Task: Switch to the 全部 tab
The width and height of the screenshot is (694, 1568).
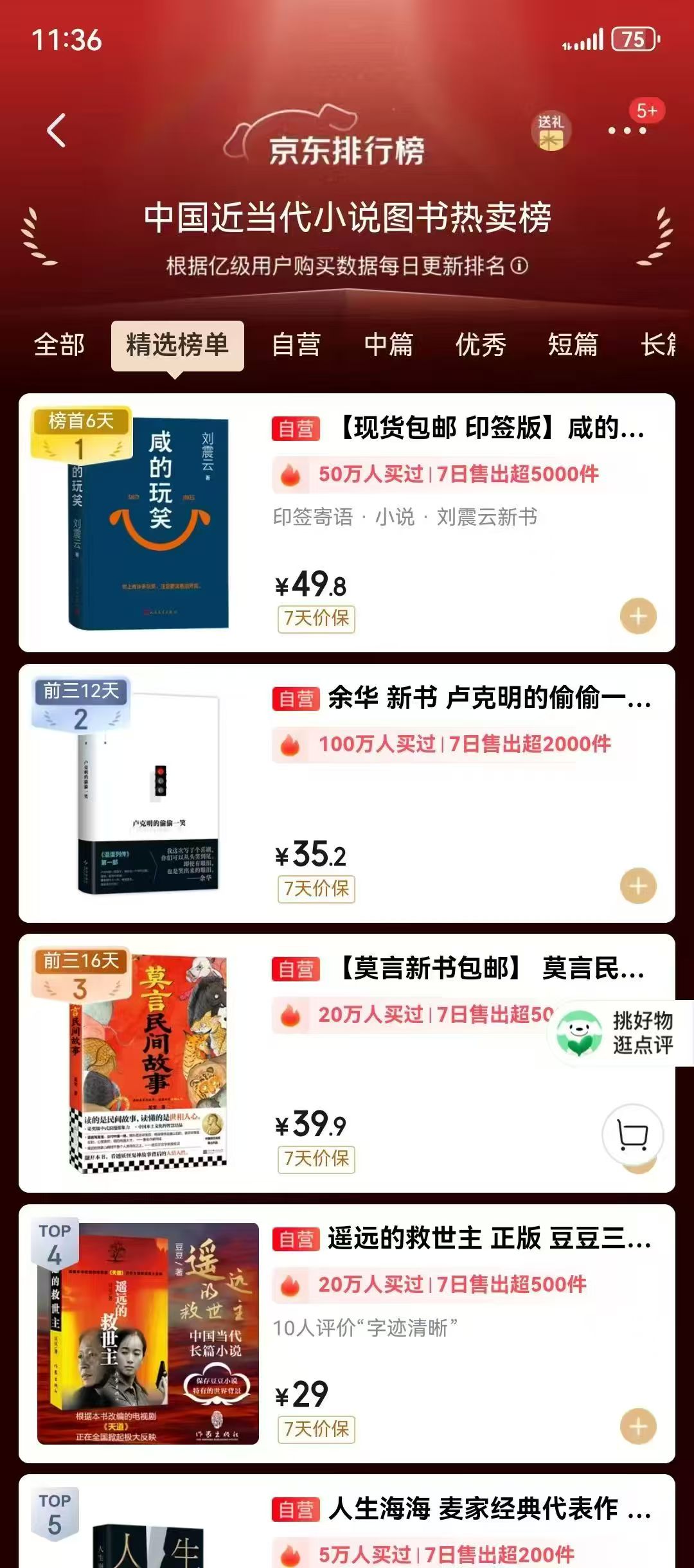Action: point(59,345)
